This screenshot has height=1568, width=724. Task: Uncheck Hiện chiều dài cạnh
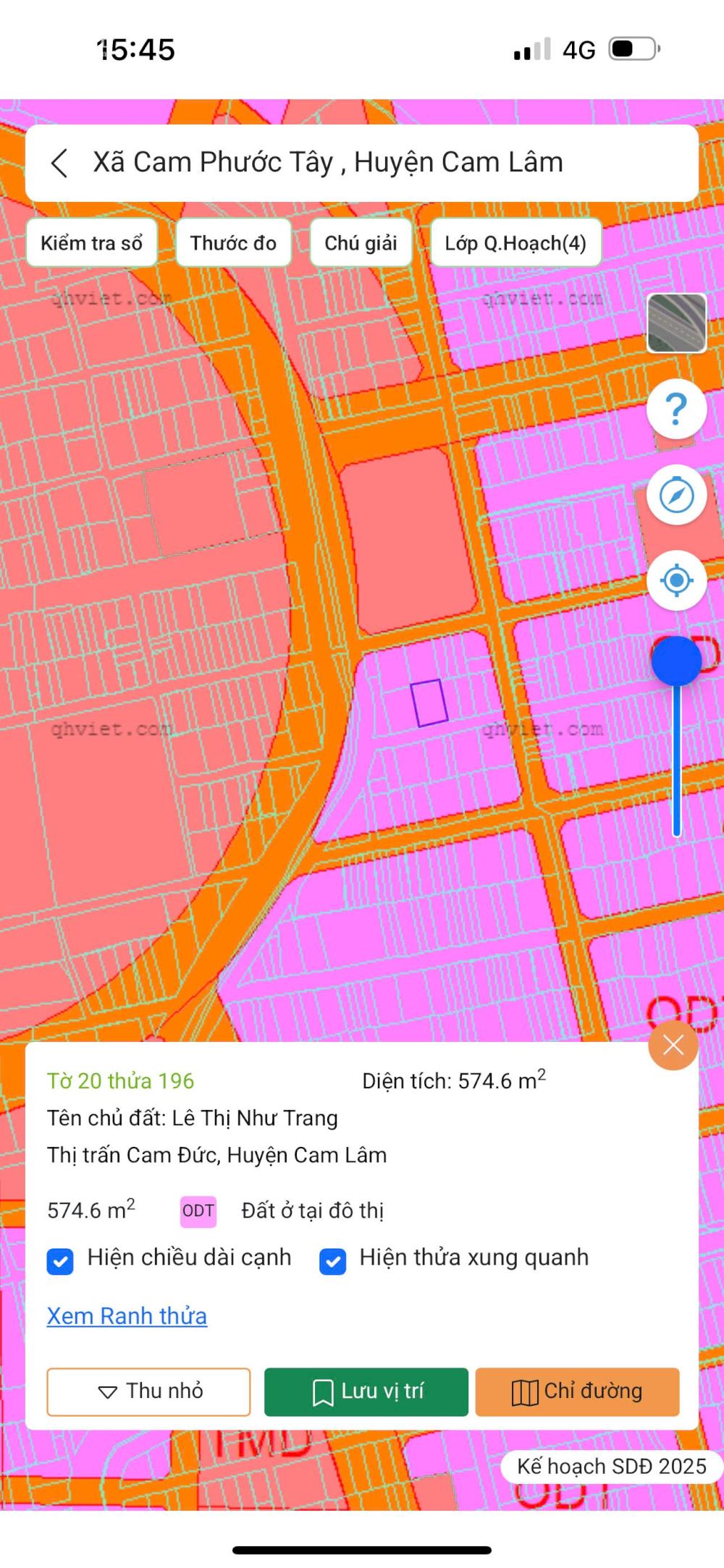[60, 1261]
